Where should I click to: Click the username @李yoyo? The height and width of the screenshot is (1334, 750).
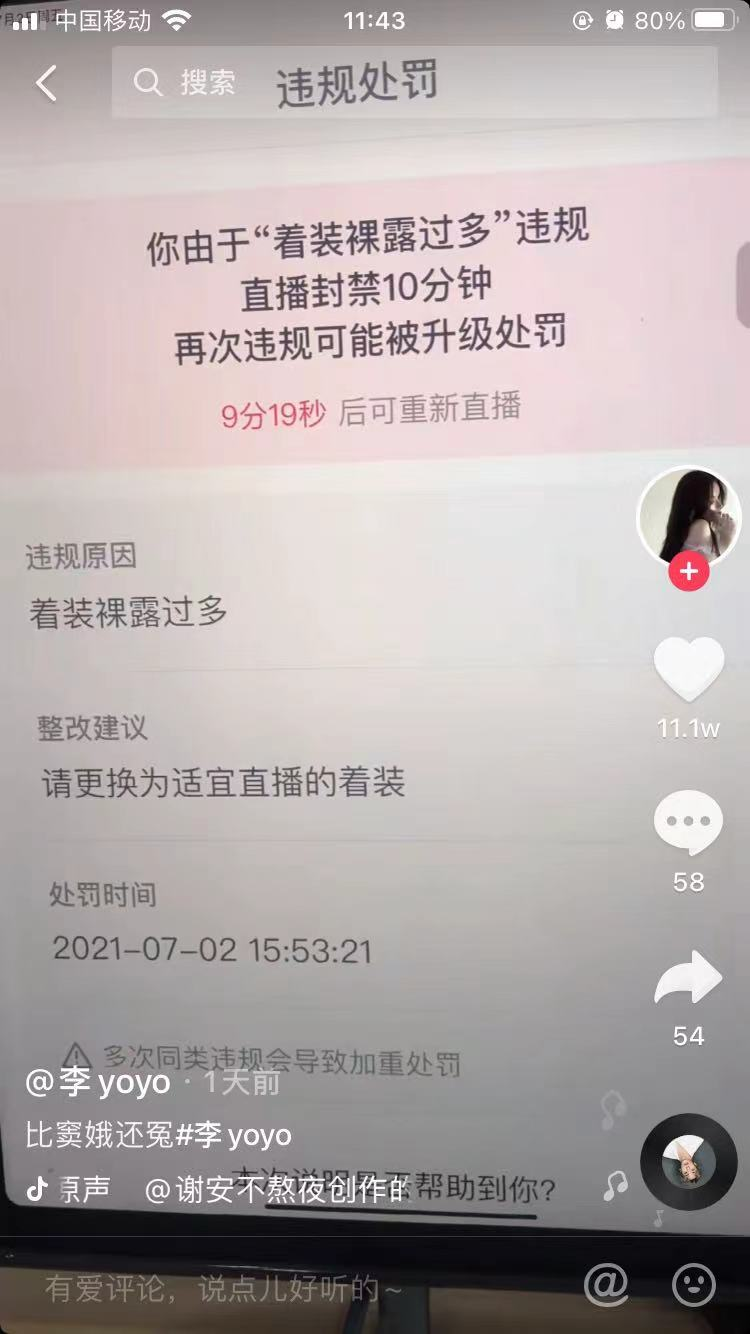click(100, 1083)
